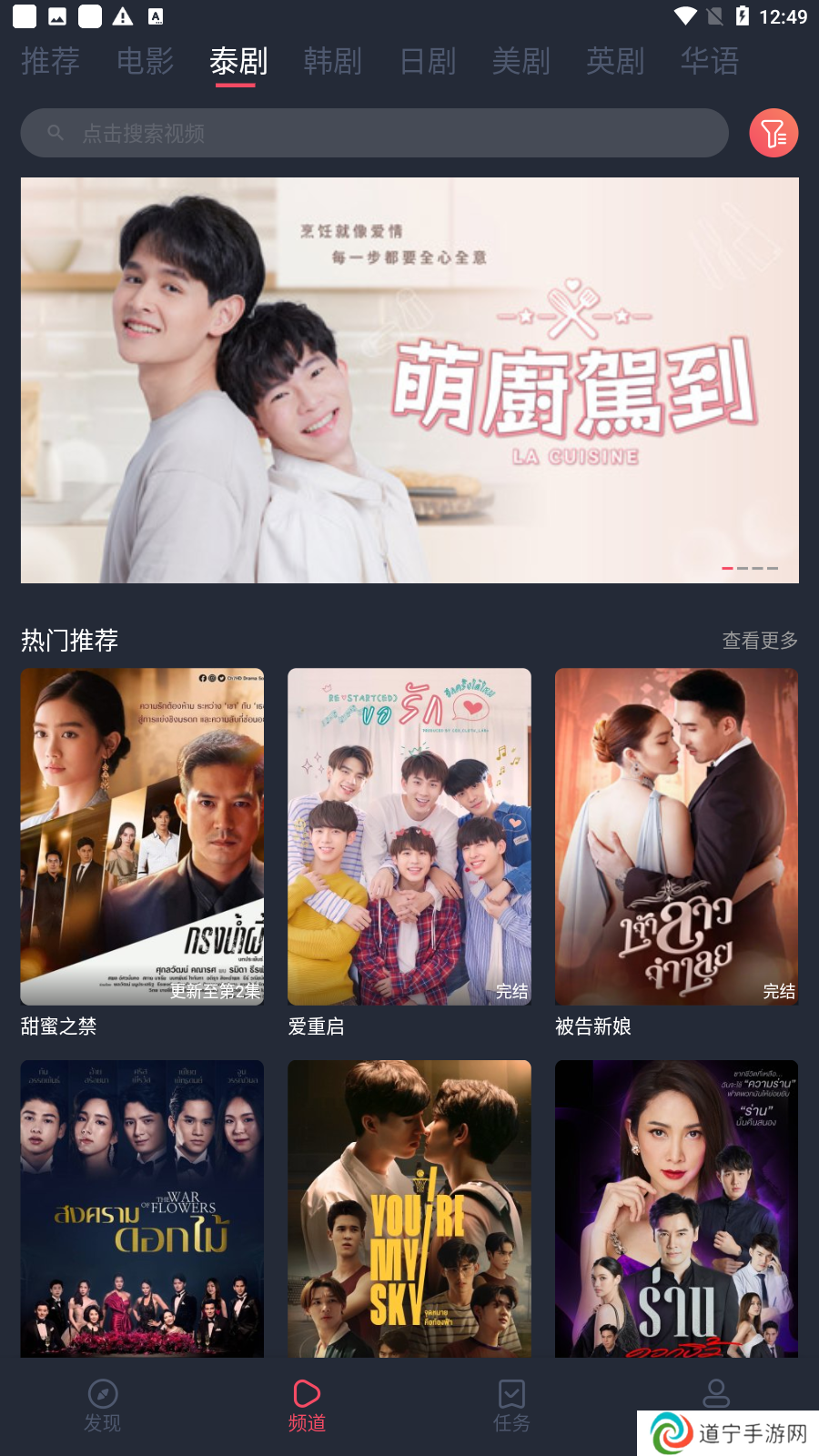Open the red filter icon
The width and height of the screenshot is (819, 1456).
pos(773,134)
